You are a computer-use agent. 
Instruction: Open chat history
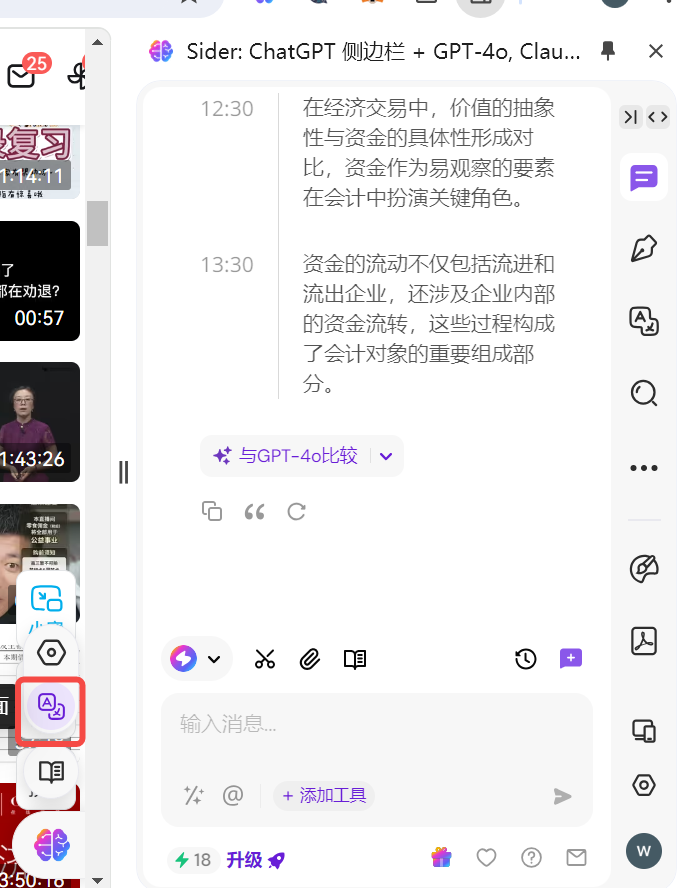pyautogui.click(x=526, y=659)
